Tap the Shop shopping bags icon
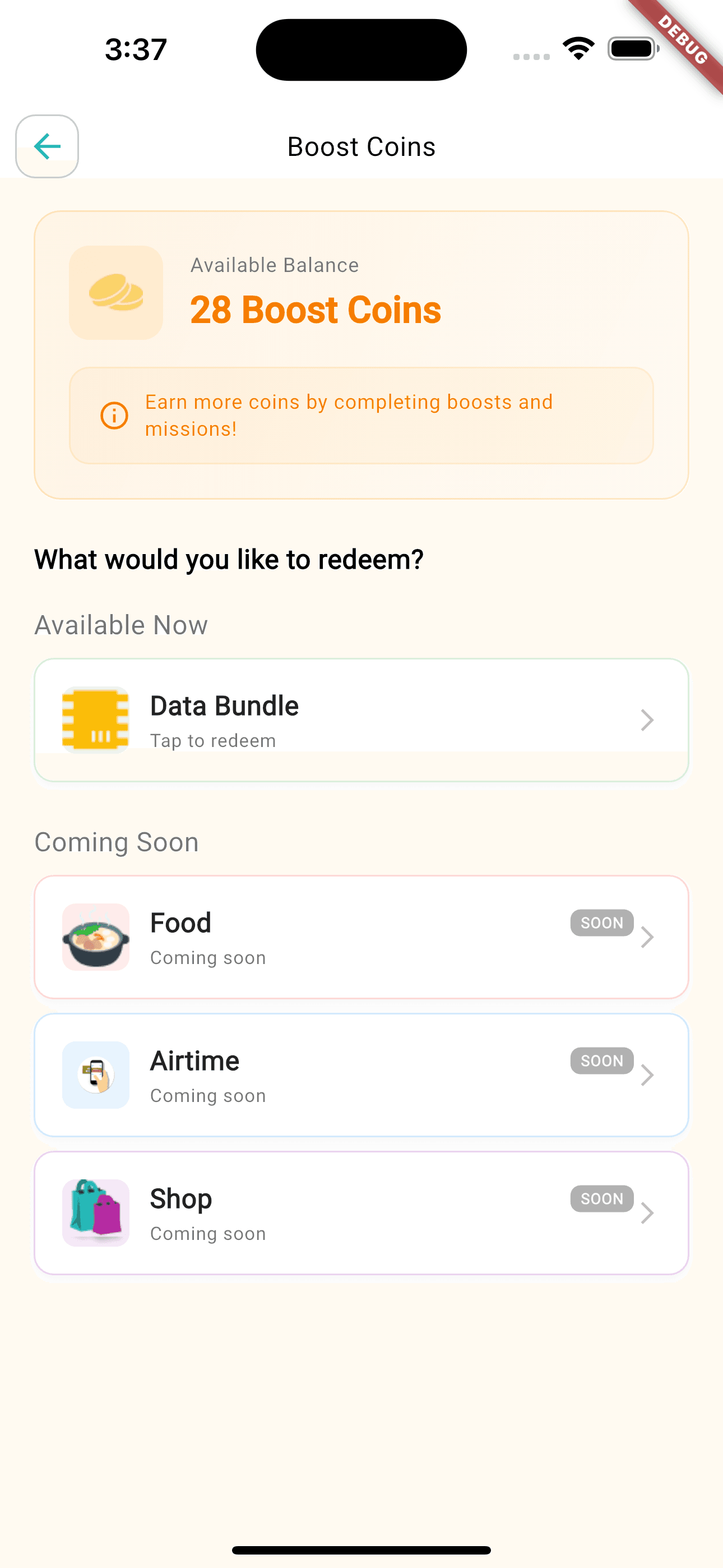The width and height of the screenshot is (723, 1568). [95, 1214]
